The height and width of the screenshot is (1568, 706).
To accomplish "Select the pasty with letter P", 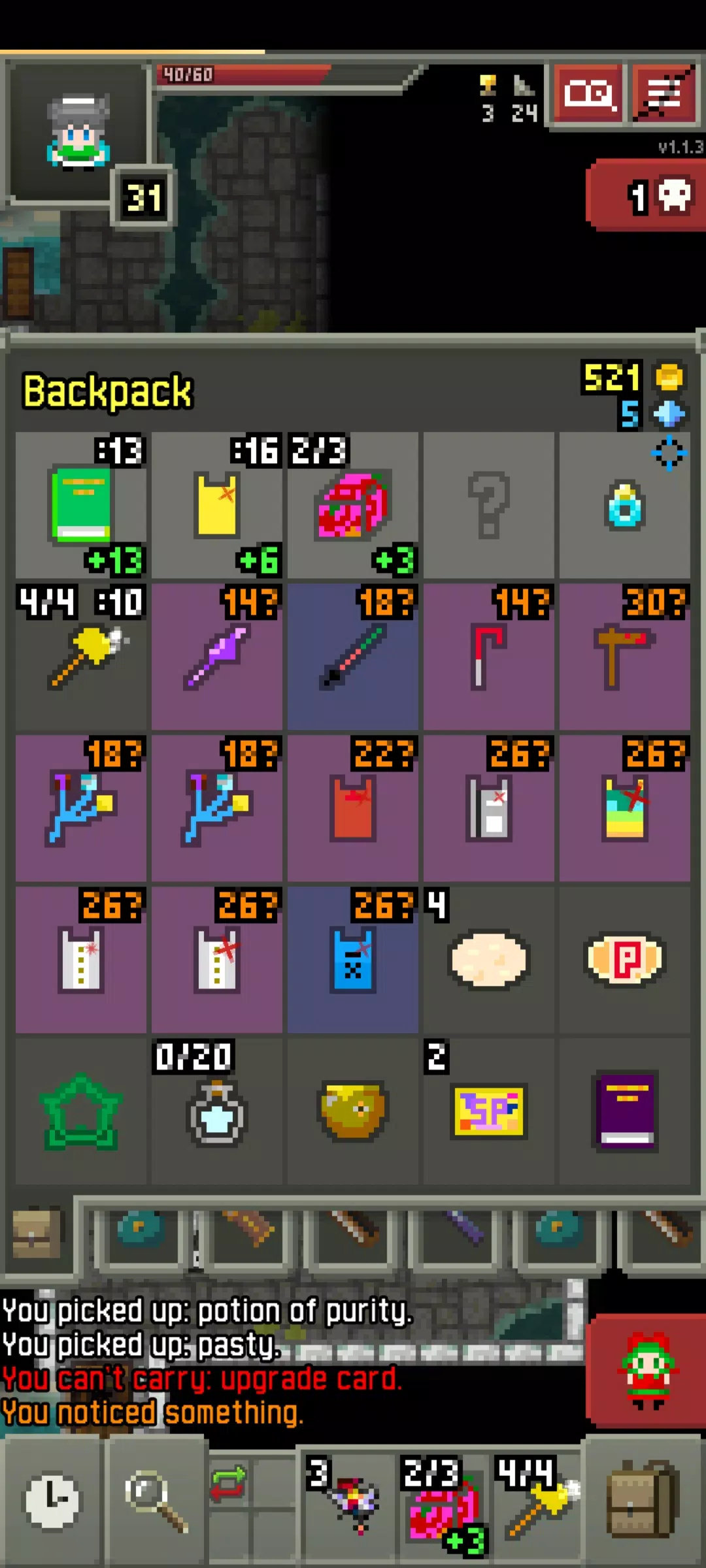I will [625, 960].
